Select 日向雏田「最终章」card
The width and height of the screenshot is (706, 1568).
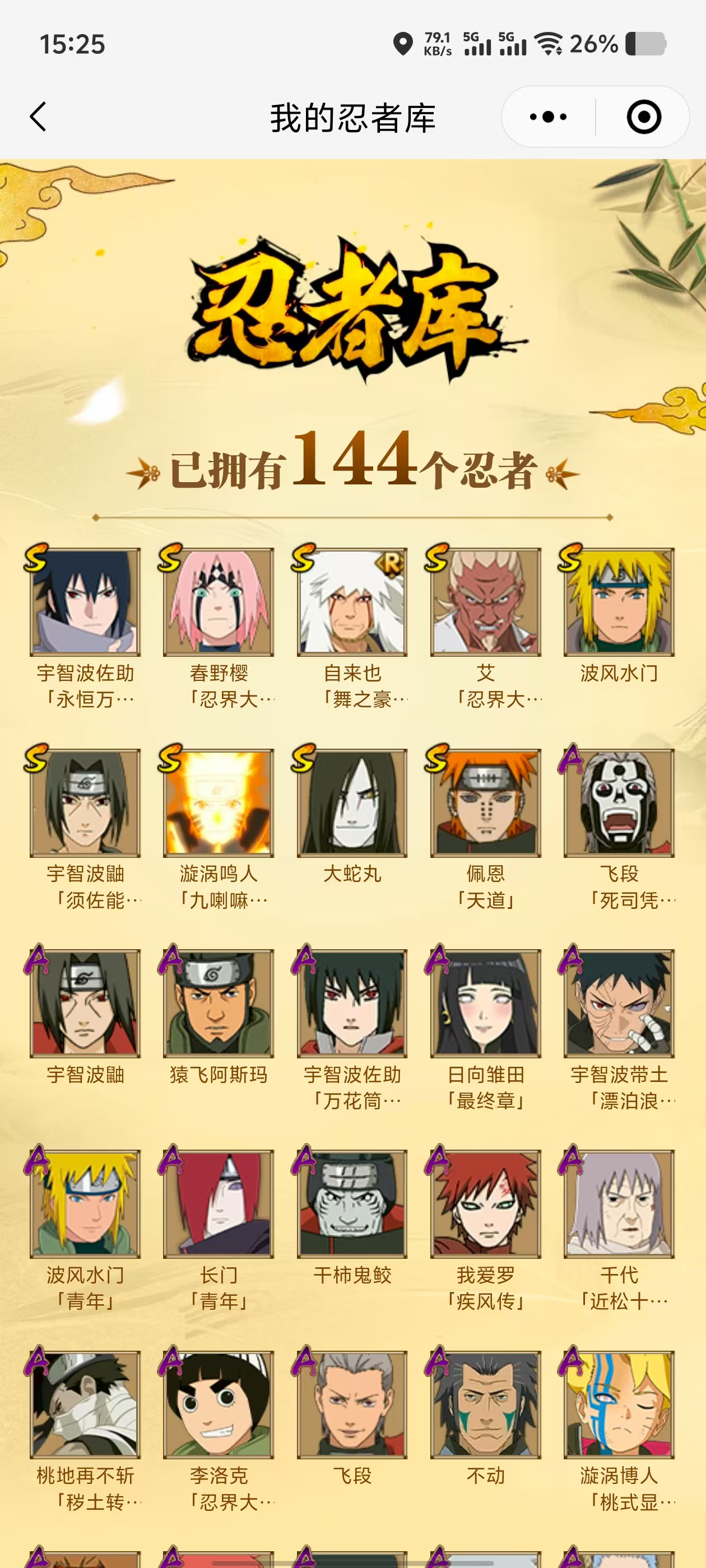485,1002
